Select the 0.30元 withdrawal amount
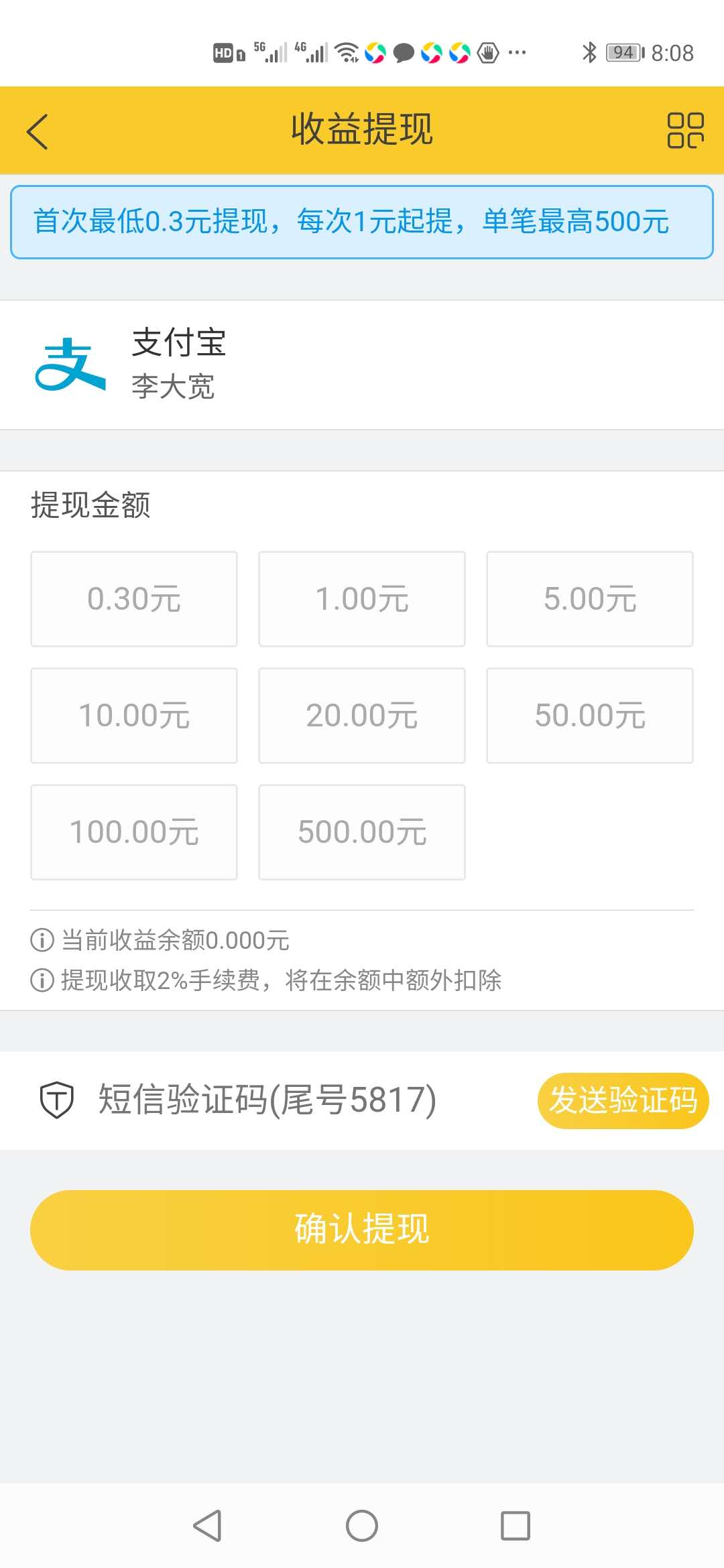 pos(134,599)
